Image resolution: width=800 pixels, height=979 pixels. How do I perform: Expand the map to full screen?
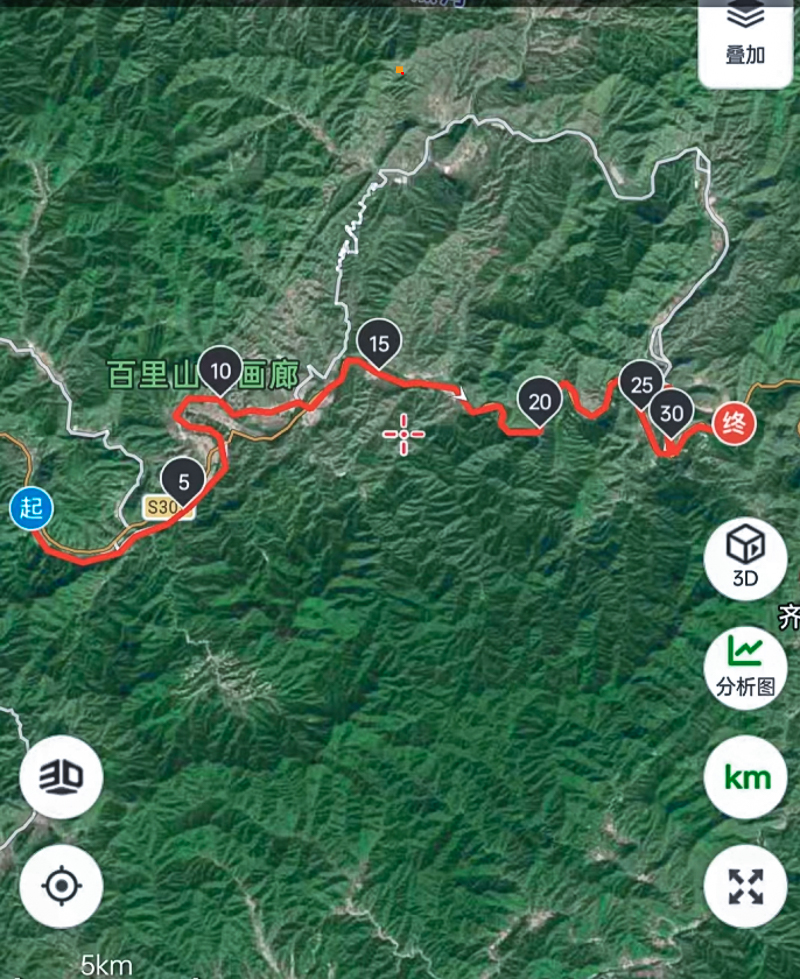click(x=745, y=886)
